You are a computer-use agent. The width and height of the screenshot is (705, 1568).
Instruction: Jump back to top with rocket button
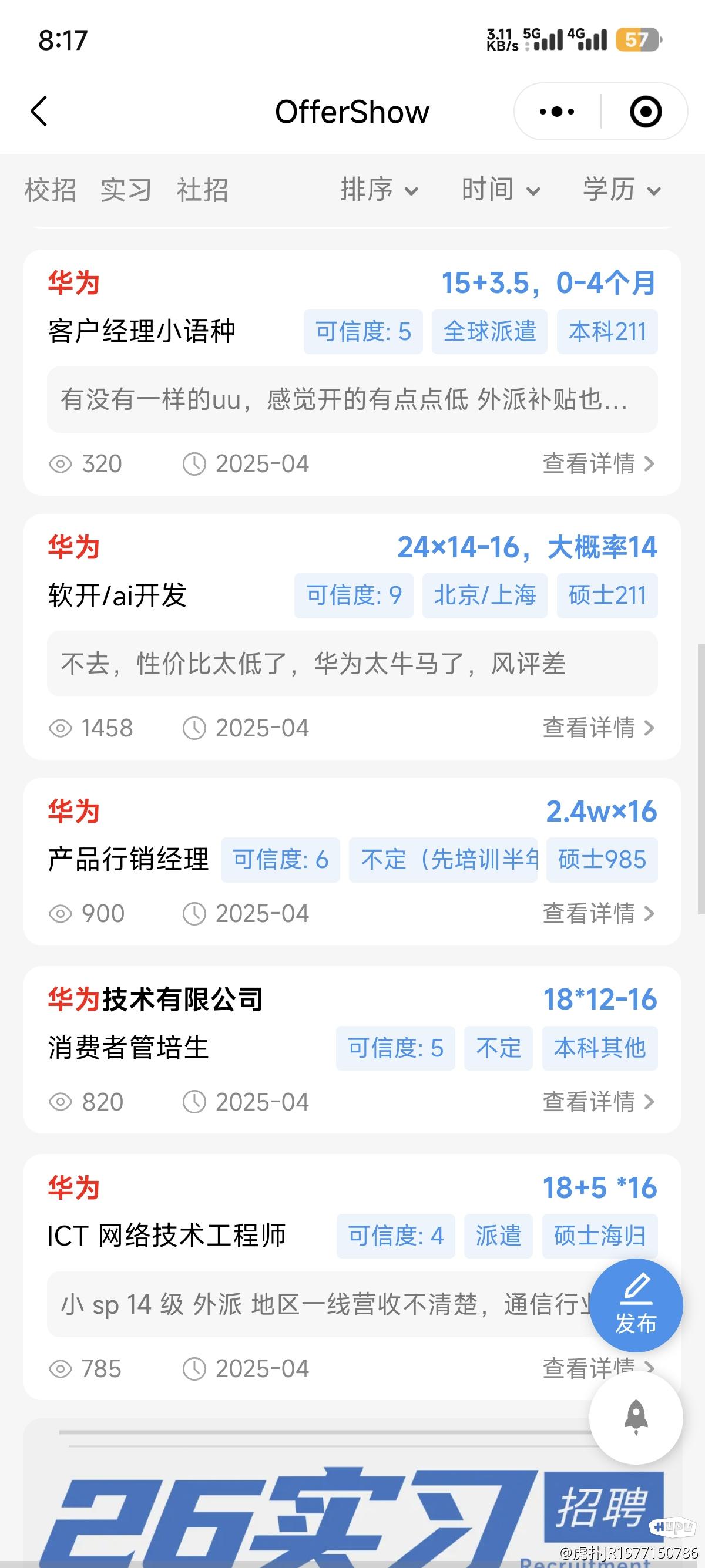coord(636,1418)
